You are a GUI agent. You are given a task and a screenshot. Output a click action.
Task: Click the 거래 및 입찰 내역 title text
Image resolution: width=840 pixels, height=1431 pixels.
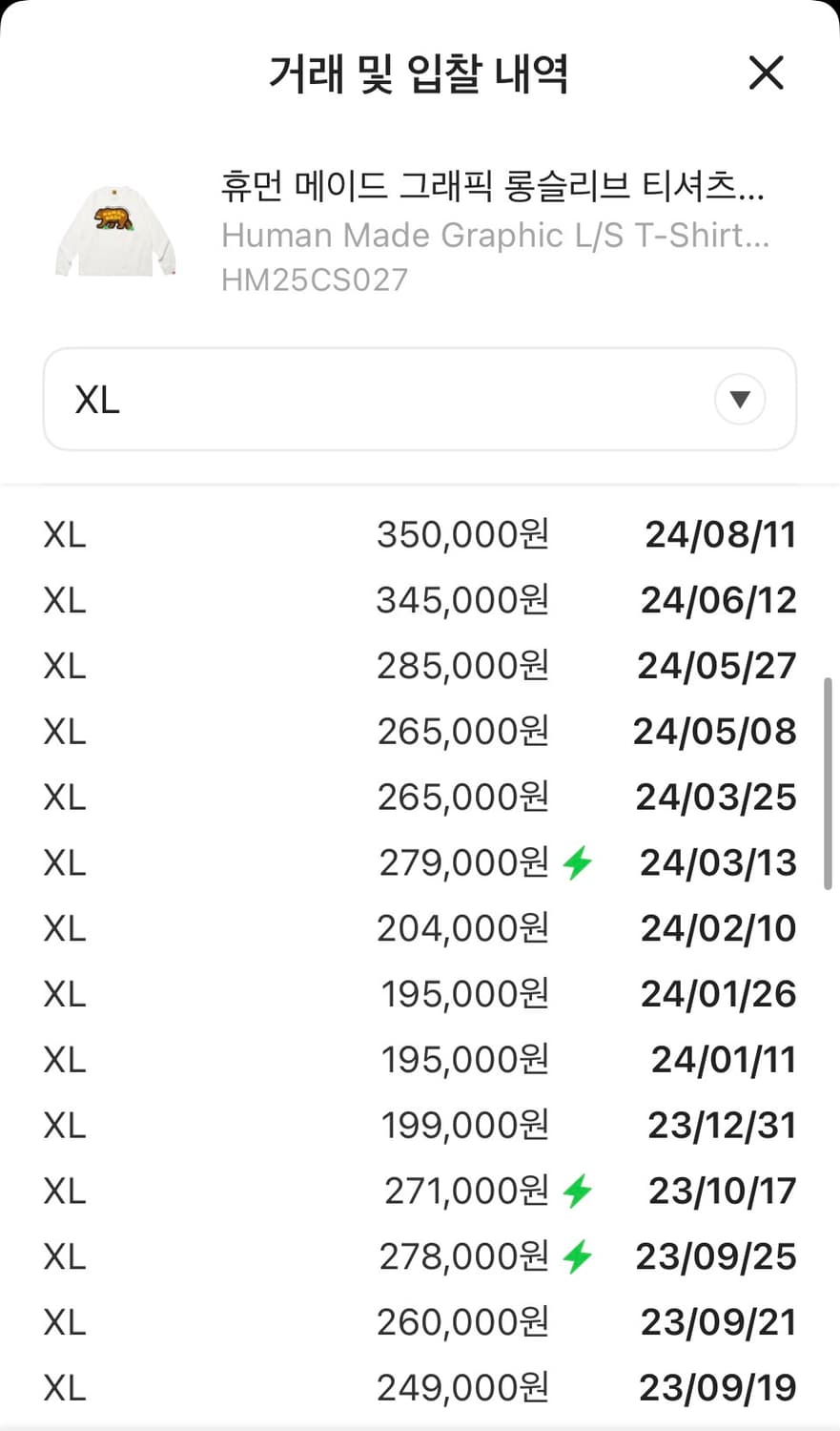click(x=420, y=73)
